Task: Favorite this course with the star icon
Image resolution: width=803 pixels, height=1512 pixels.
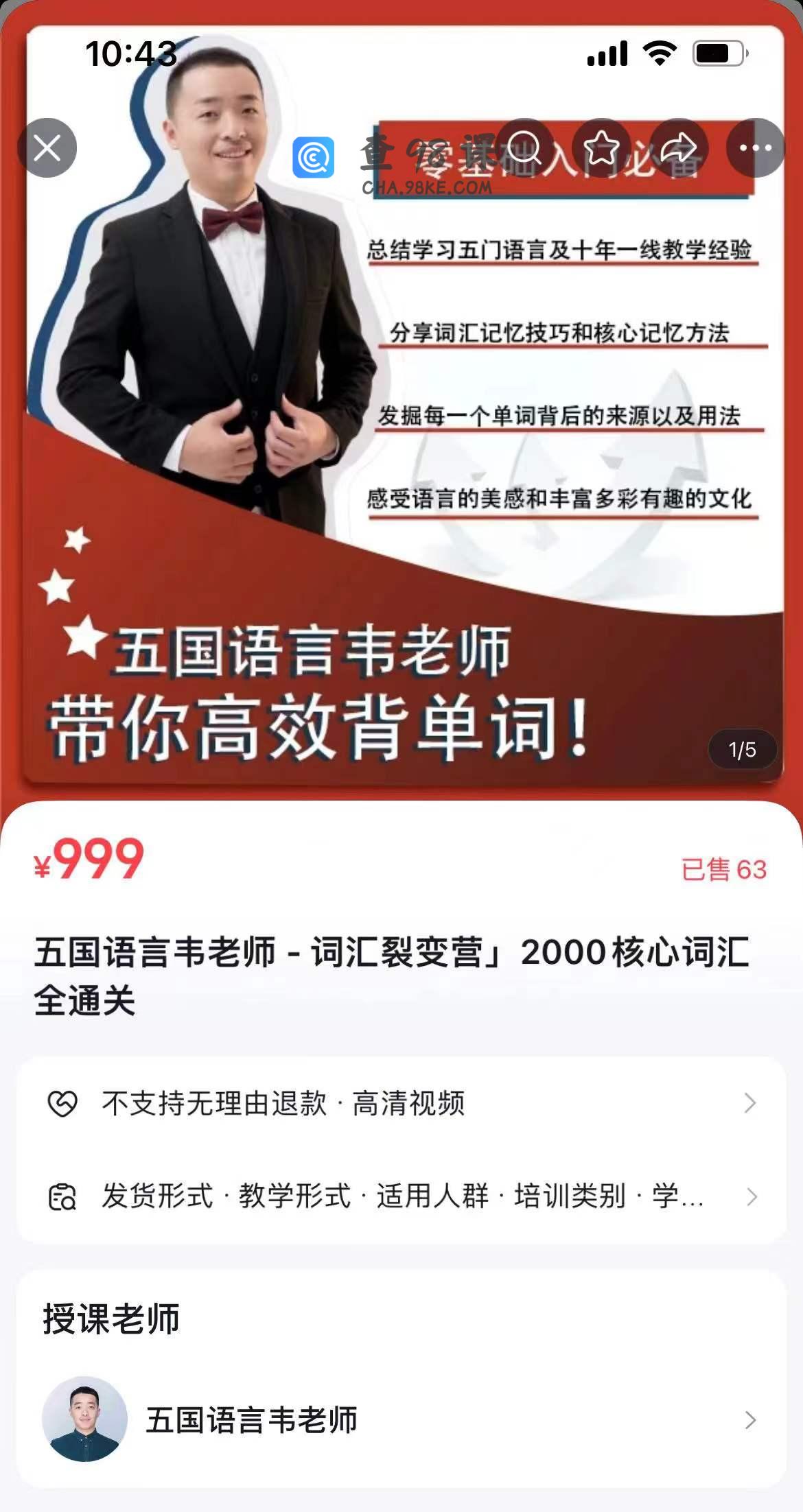Action: click(x=602, y=147)
